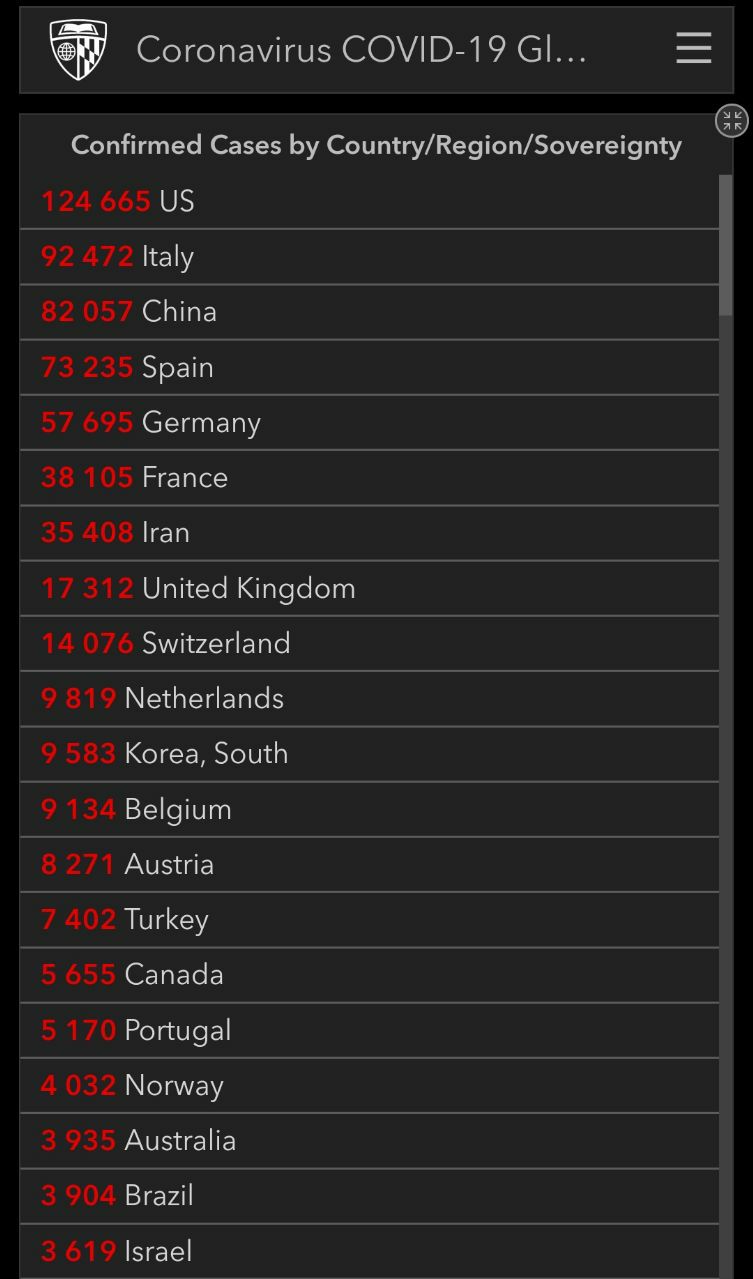Select the Switzerland entry

[x=369, y=643]
